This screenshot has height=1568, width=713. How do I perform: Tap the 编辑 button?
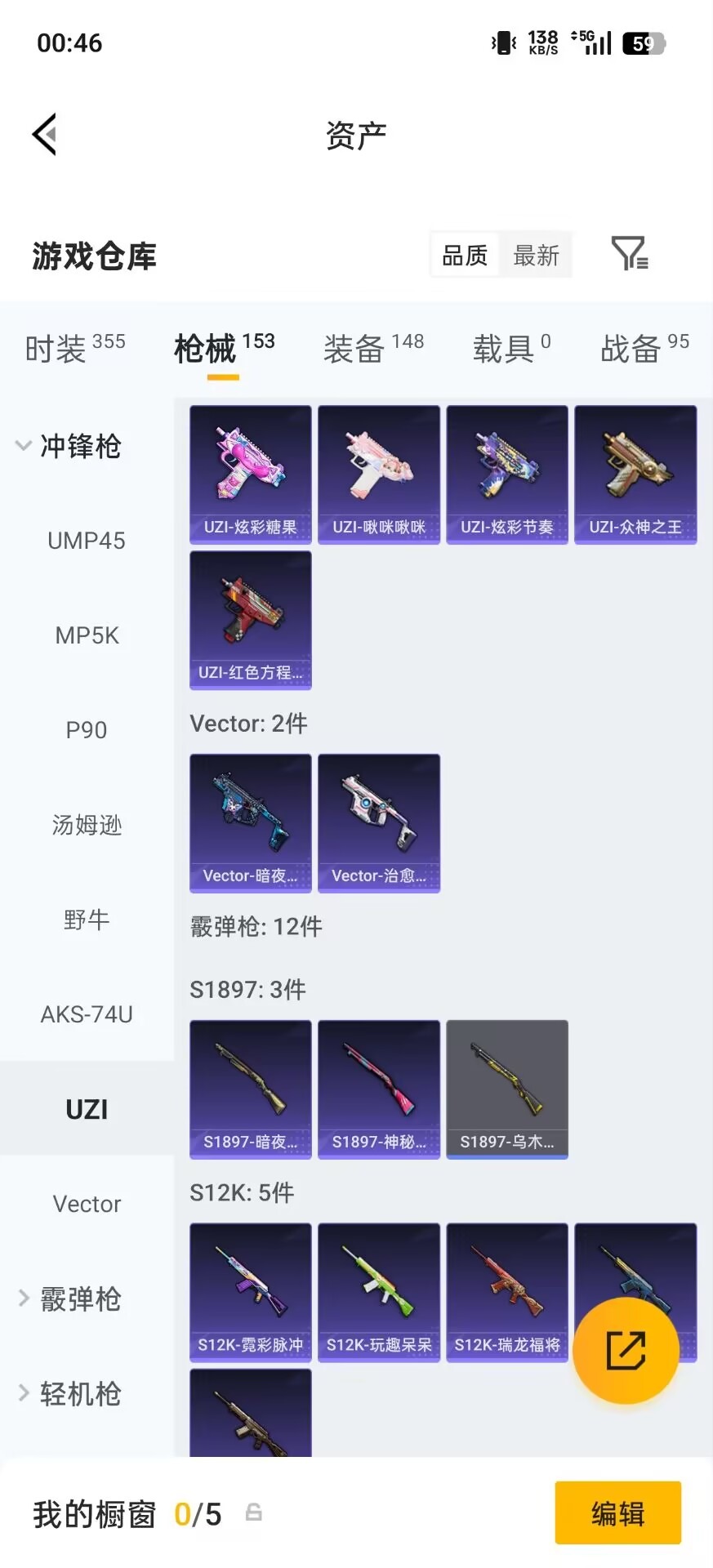617,1513
